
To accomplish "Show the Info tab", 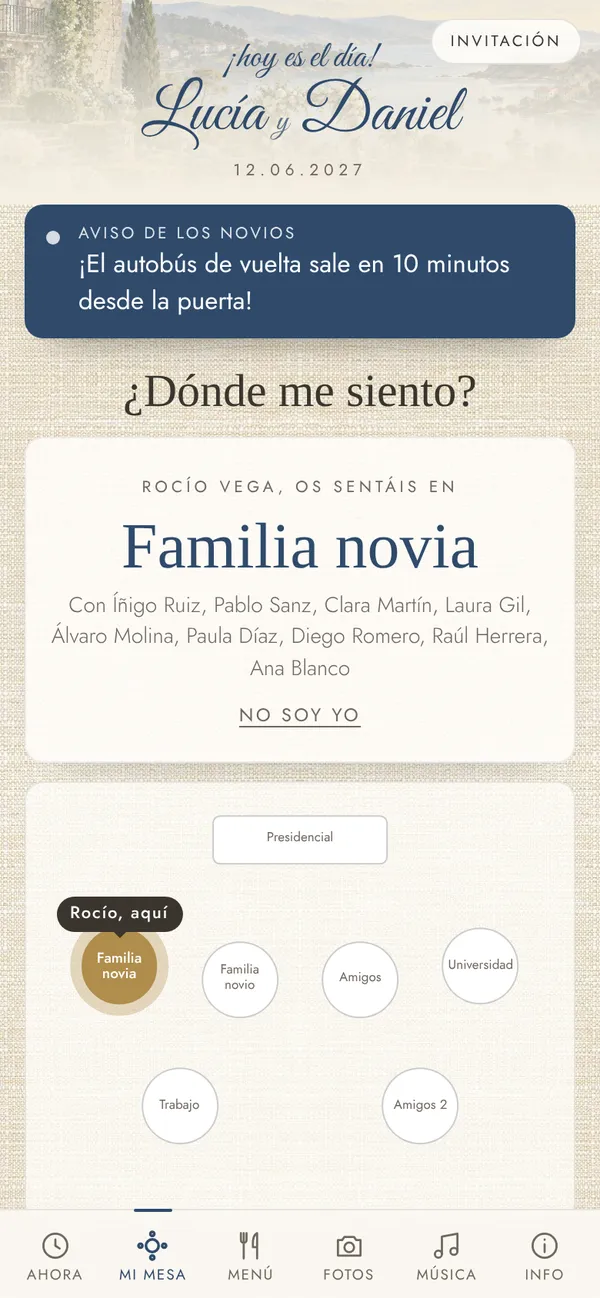I will (544, 1256).
